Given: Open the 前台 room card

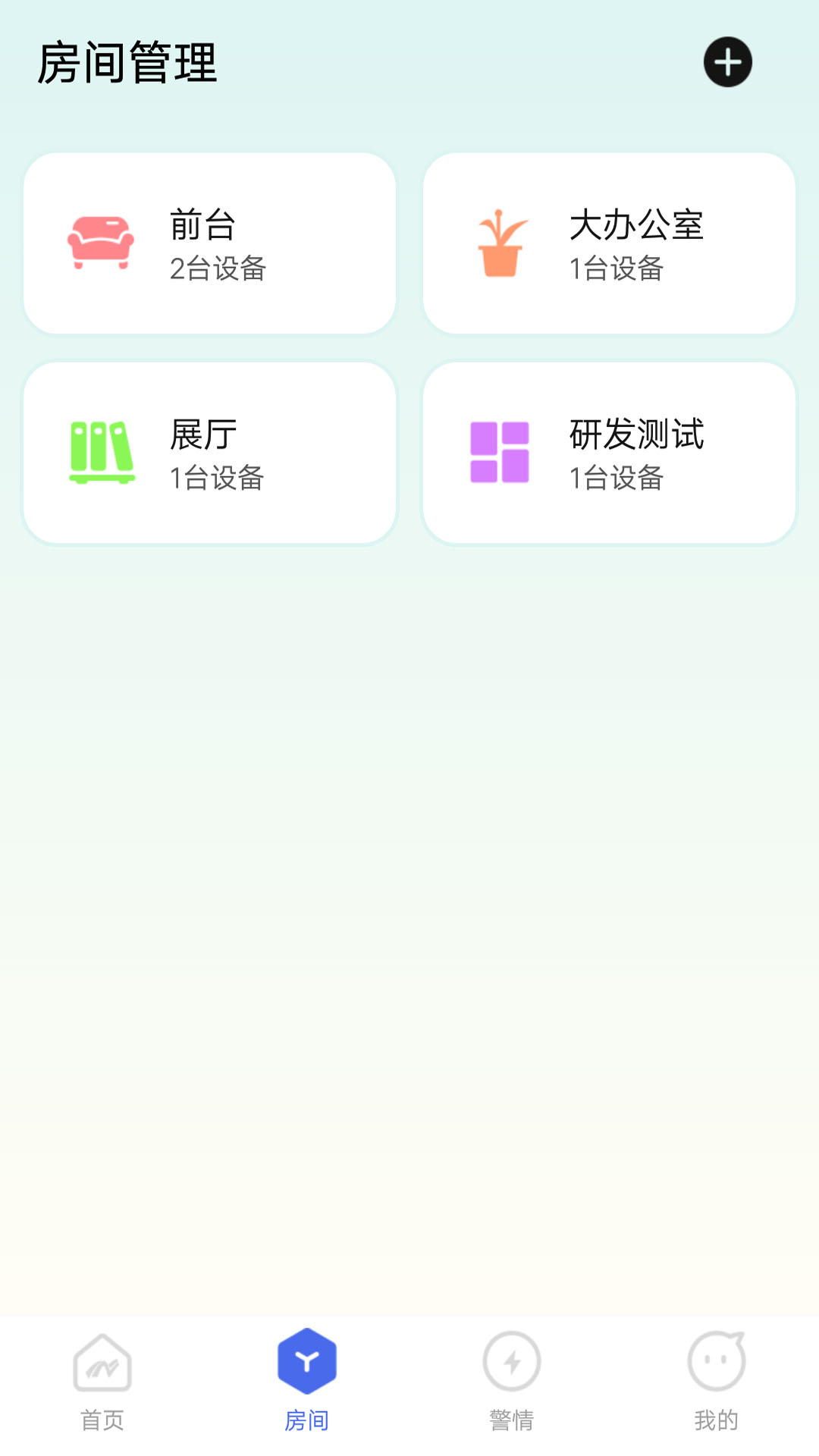Looking at the screenshot, I should pyautogui.click(x=209, y=243).
